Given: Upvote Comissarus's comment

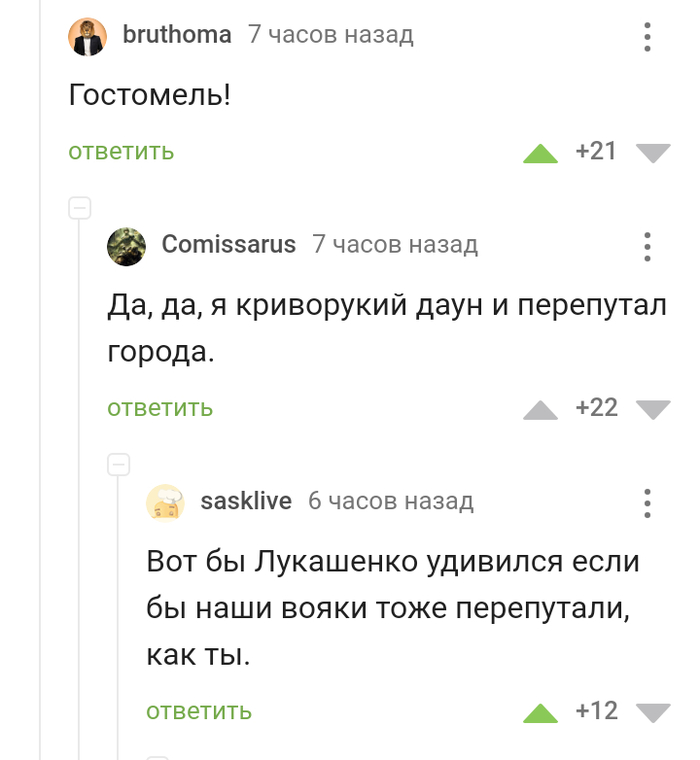Looking at the screenshot, I should point(541,409).
